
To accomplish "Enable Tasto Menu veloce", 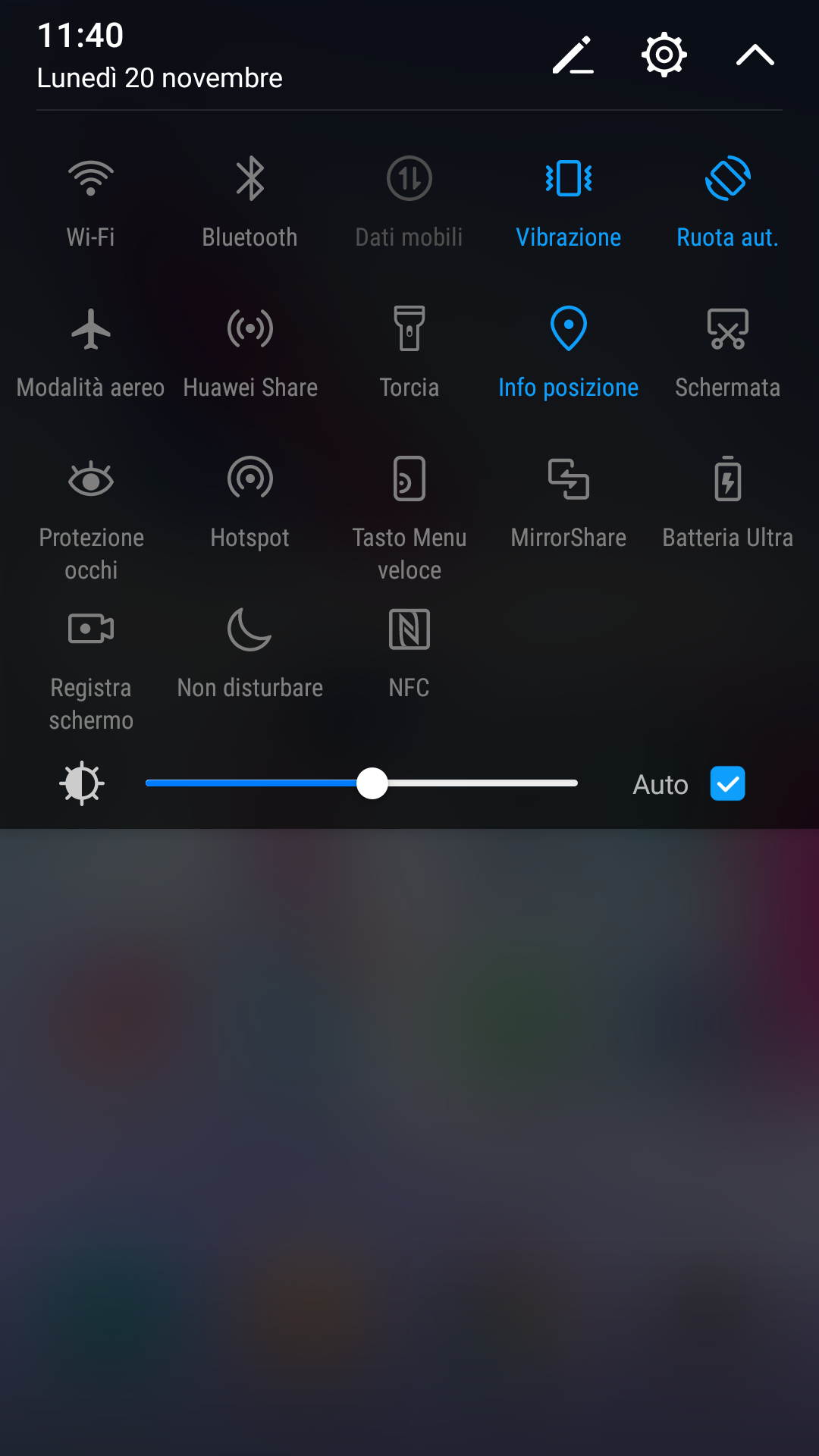I will coord(409,480).
